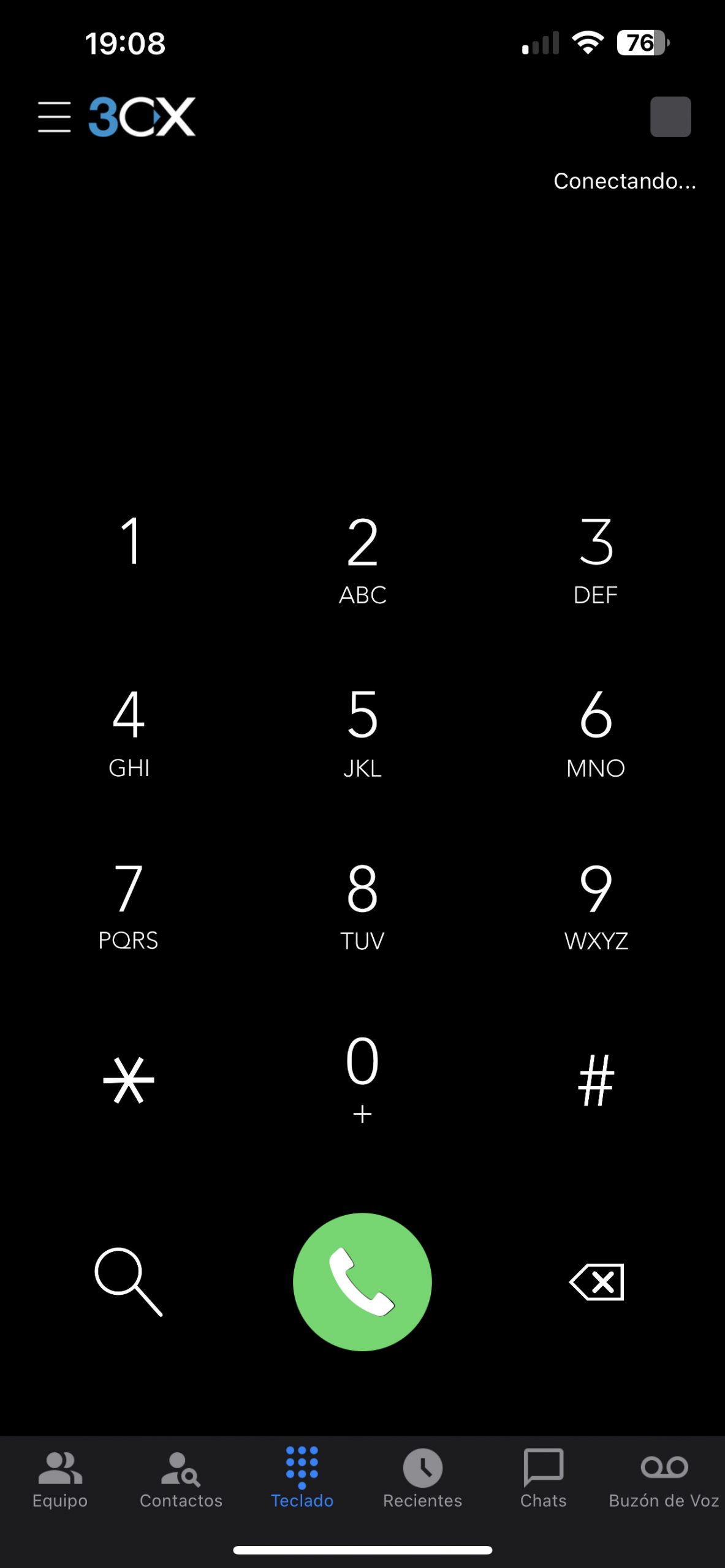Dial digit 4 GHI
This screenshot has height=1568, width=725.
coord(129,732)
